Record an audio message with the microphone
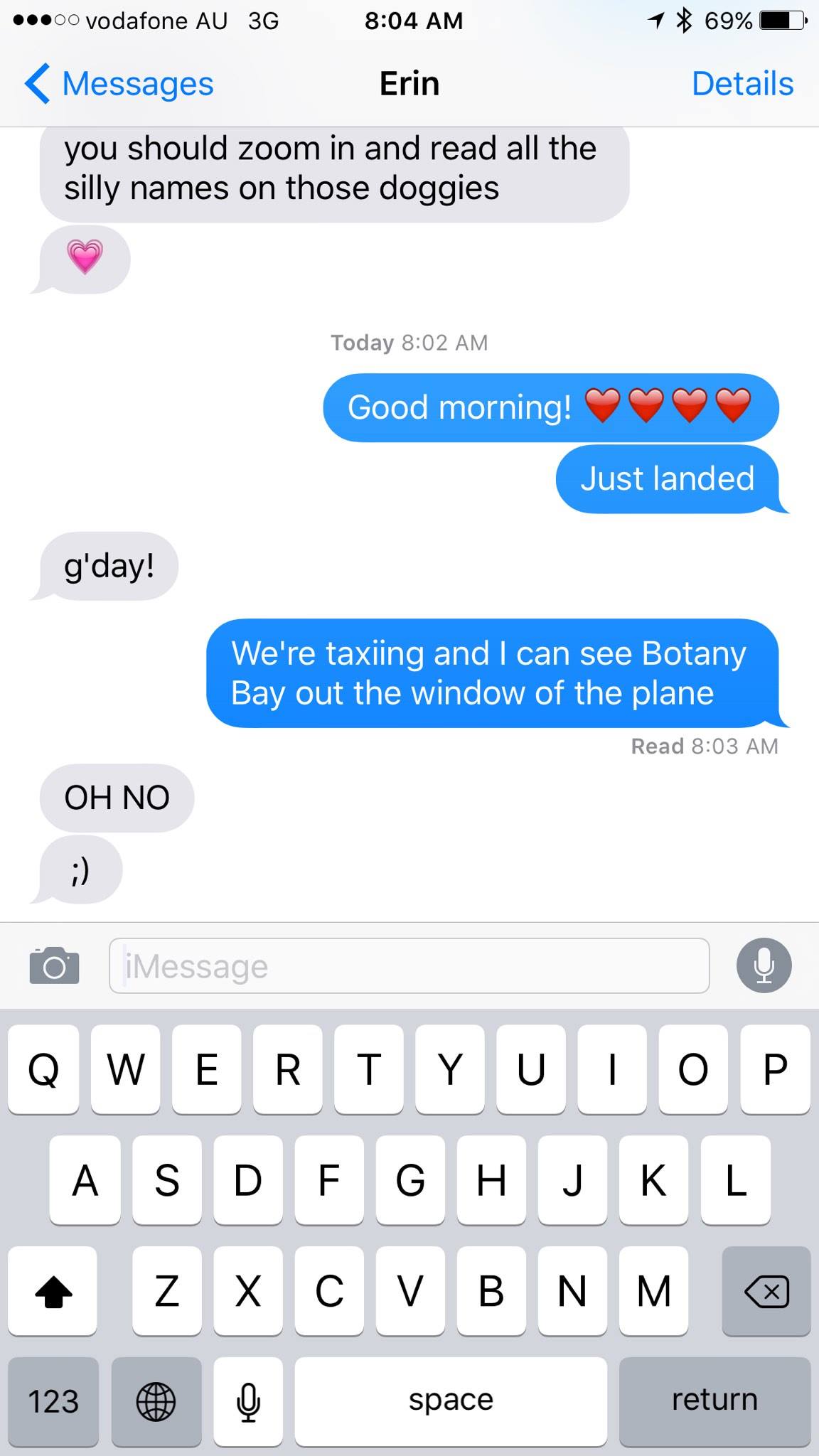 click(764, 965)
